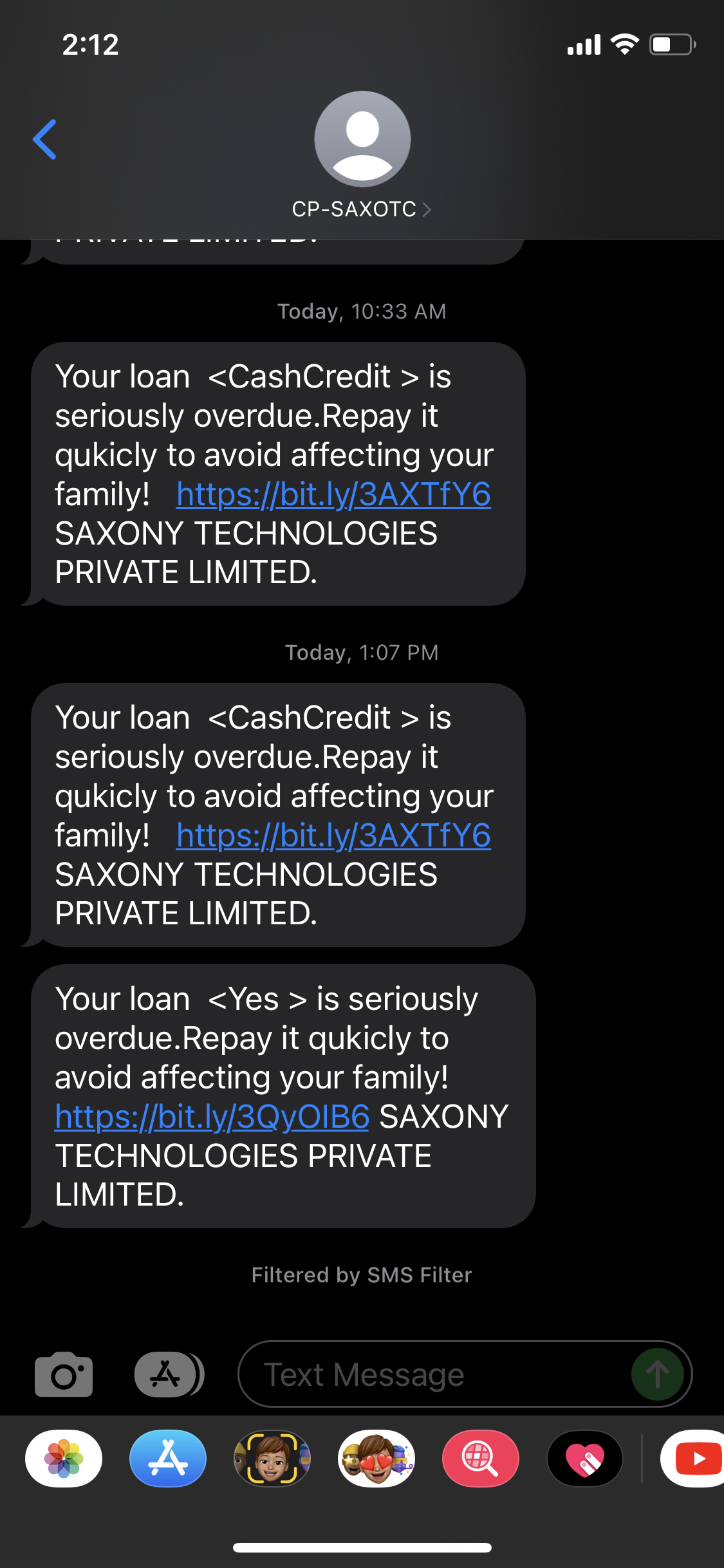Go back to the message list

point(45,139)
